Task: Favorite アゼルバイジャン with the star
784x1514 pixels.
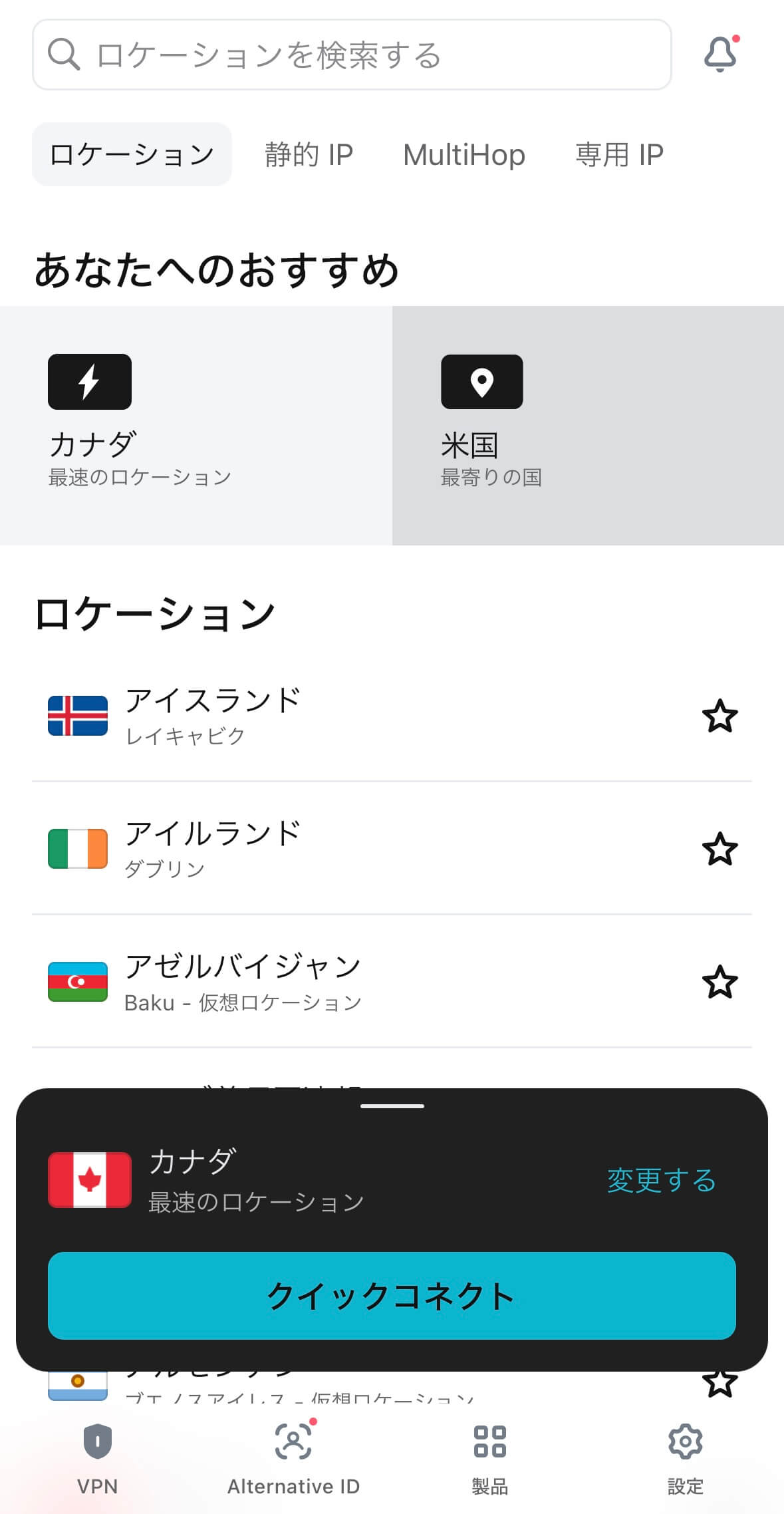Action: coord(720,982)
